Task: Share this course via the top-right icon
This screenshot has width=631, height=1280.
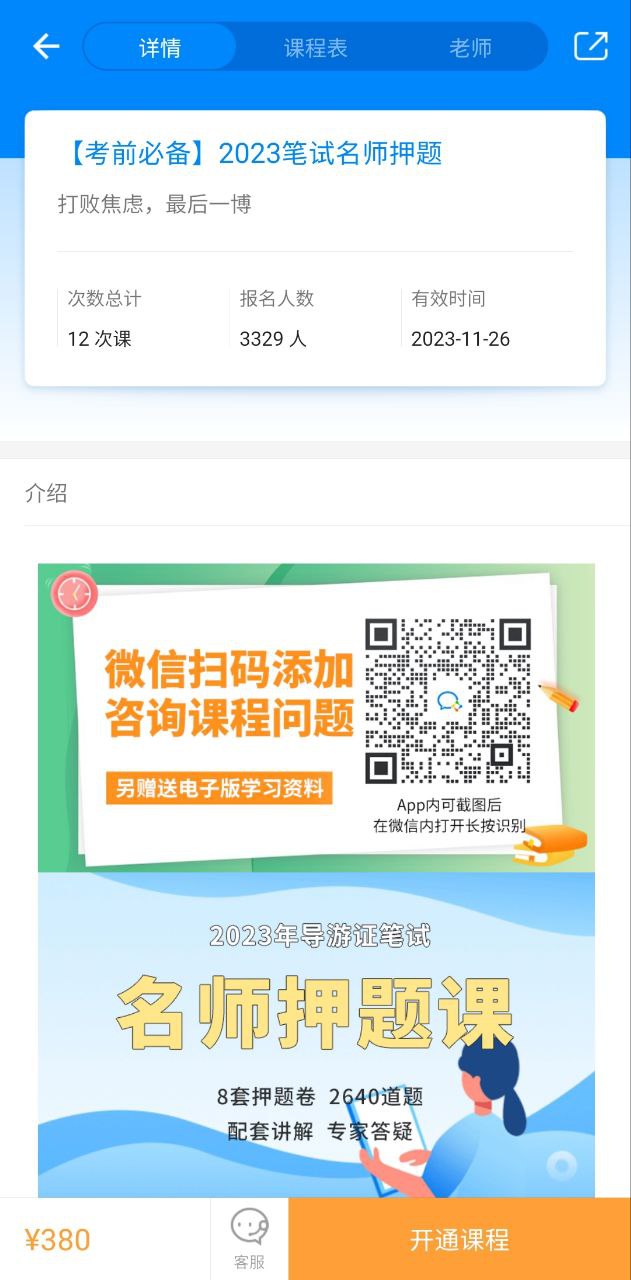Action: point(590,46)
